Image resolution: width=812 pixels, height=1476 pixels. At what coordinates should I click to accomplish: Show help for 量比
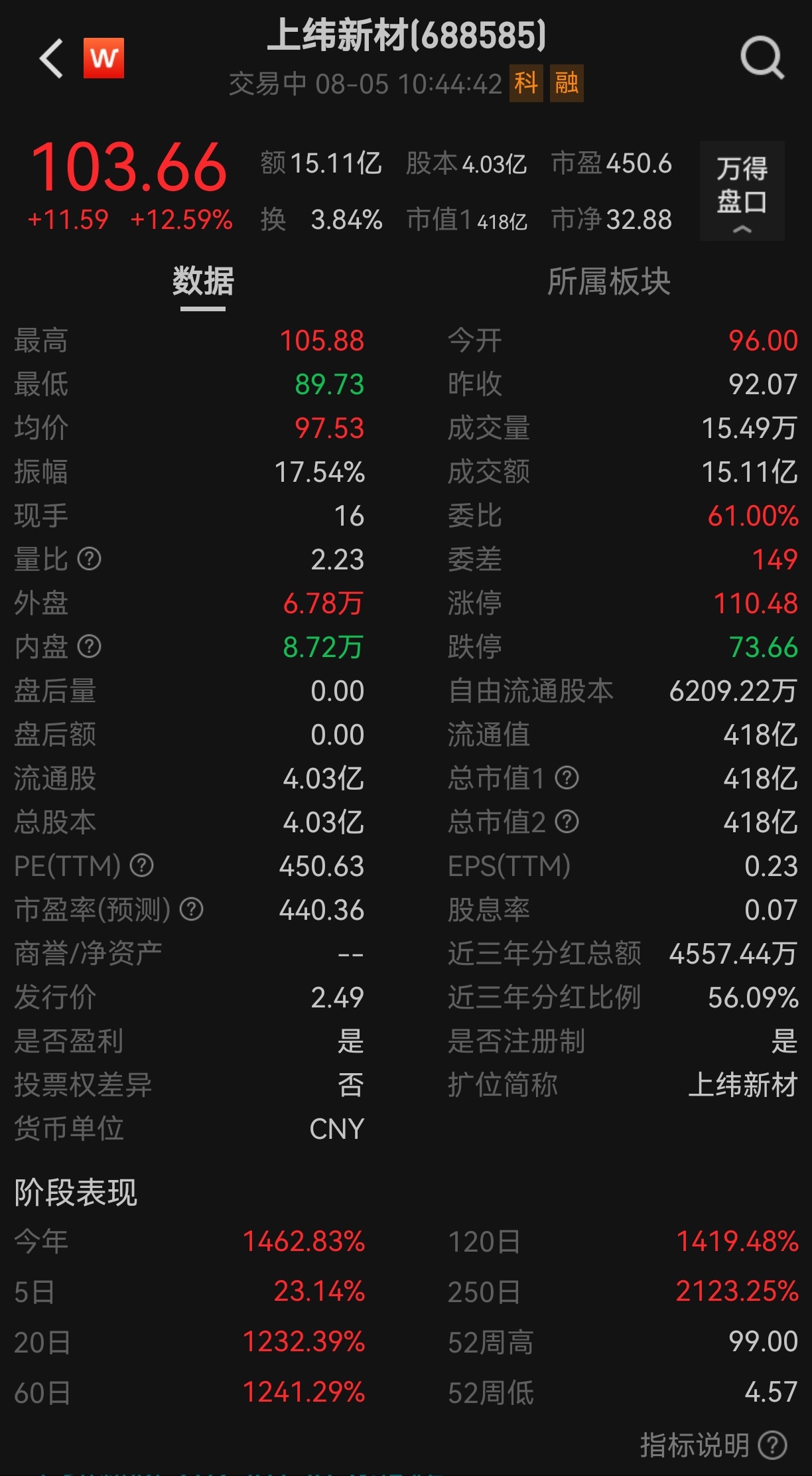(90, 559)
